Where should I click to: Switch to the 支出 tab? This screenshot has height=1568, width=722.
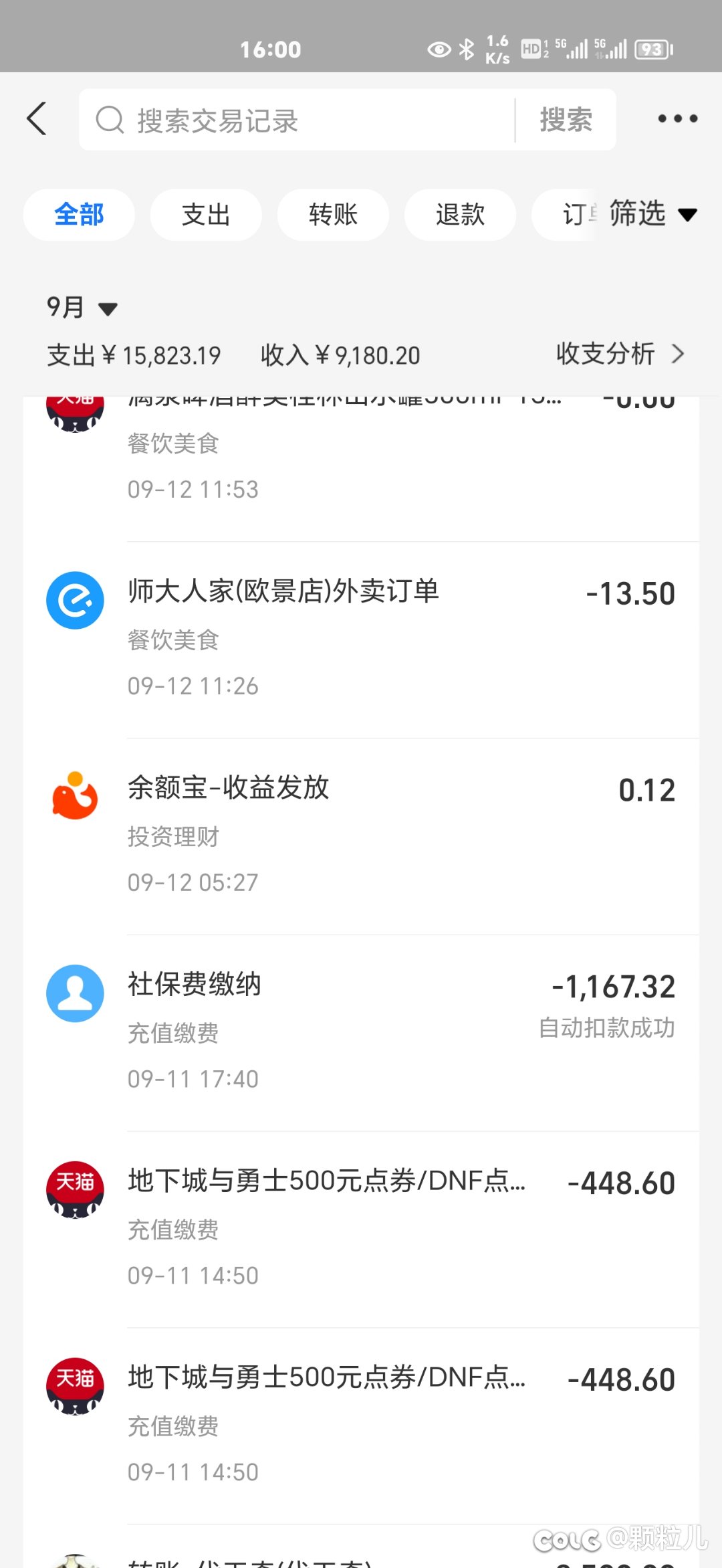206,215
